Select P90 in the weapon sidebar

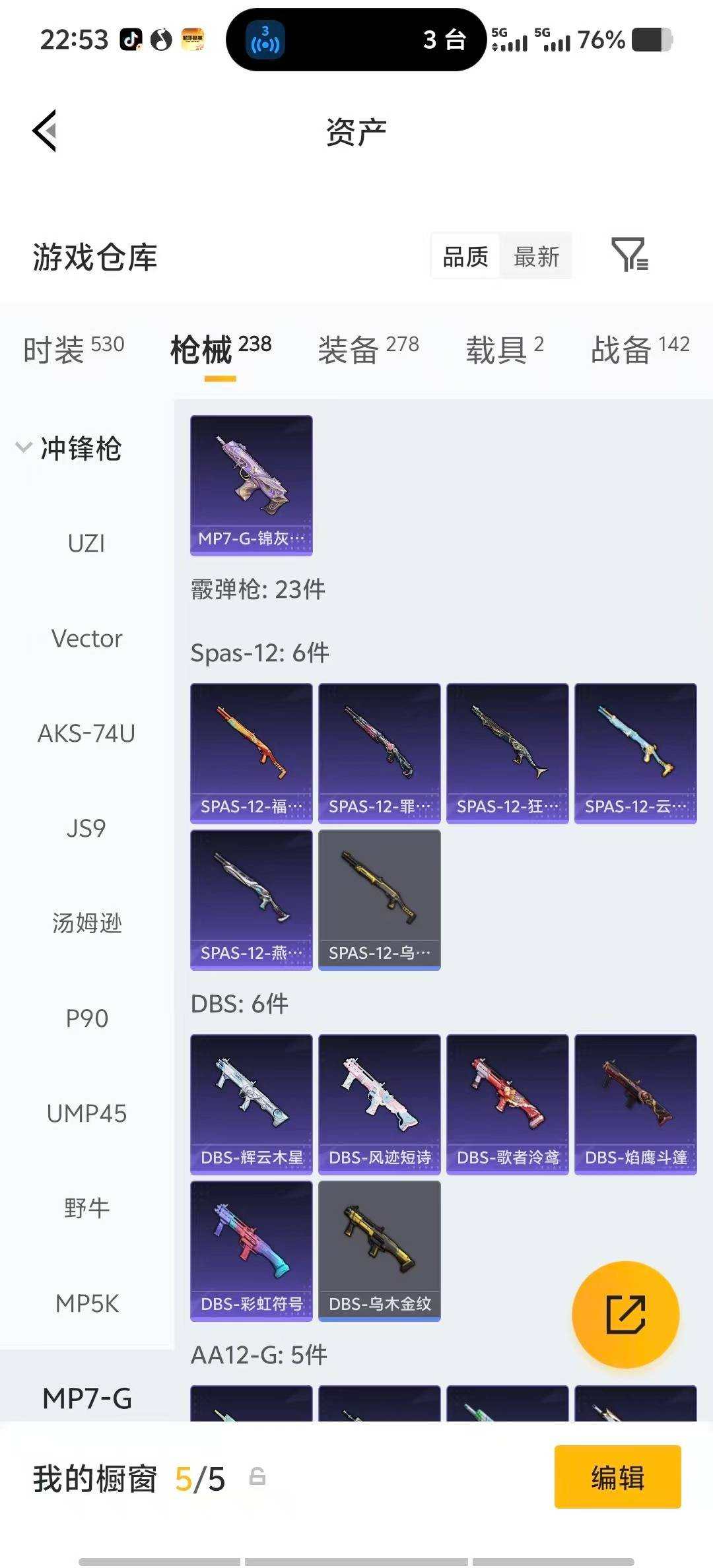coord(86,1018)
